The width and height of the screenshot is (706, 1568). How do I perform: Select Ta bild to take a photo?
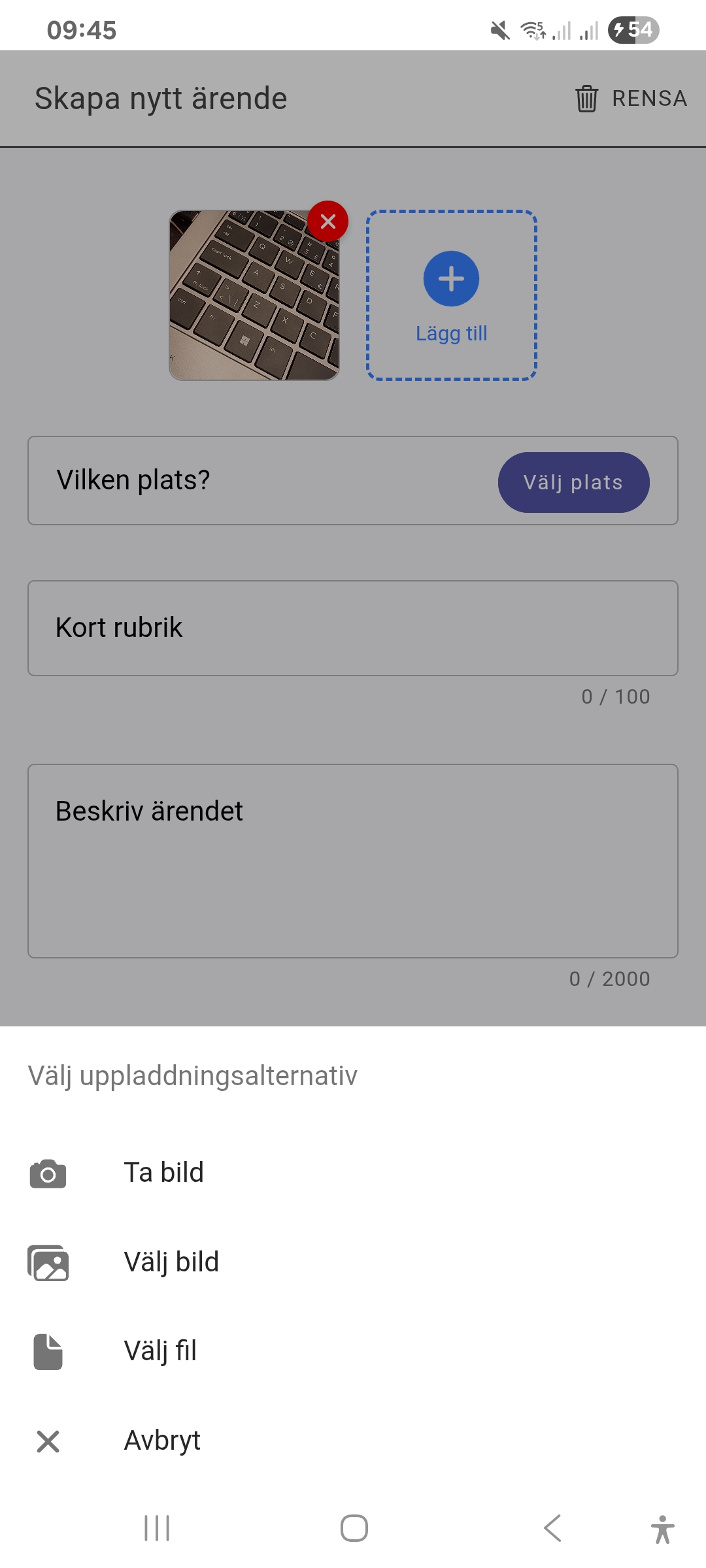163,1173
